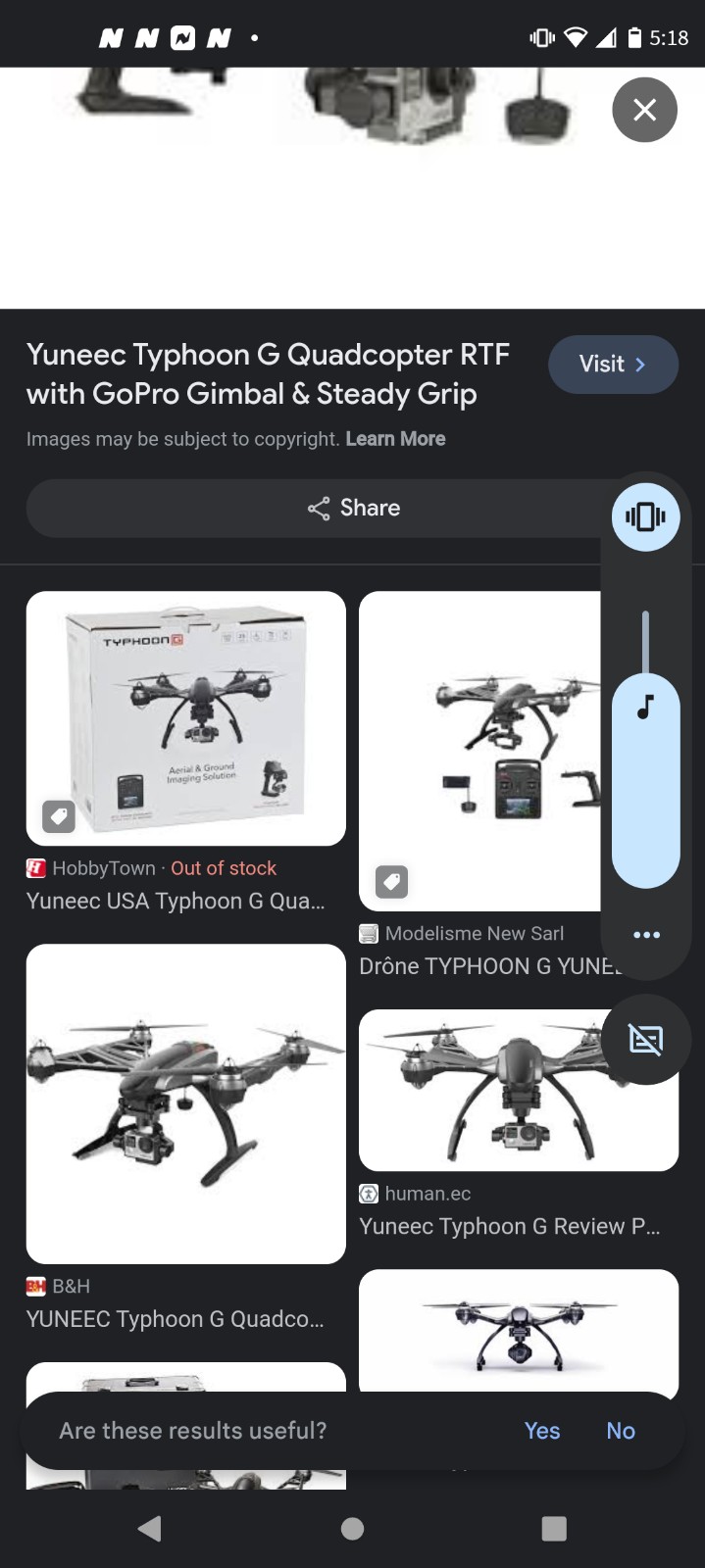This screenshot has width=705, height=1568.
Task: Answer Yes to results useful prompt
Action: [542, 1431]
